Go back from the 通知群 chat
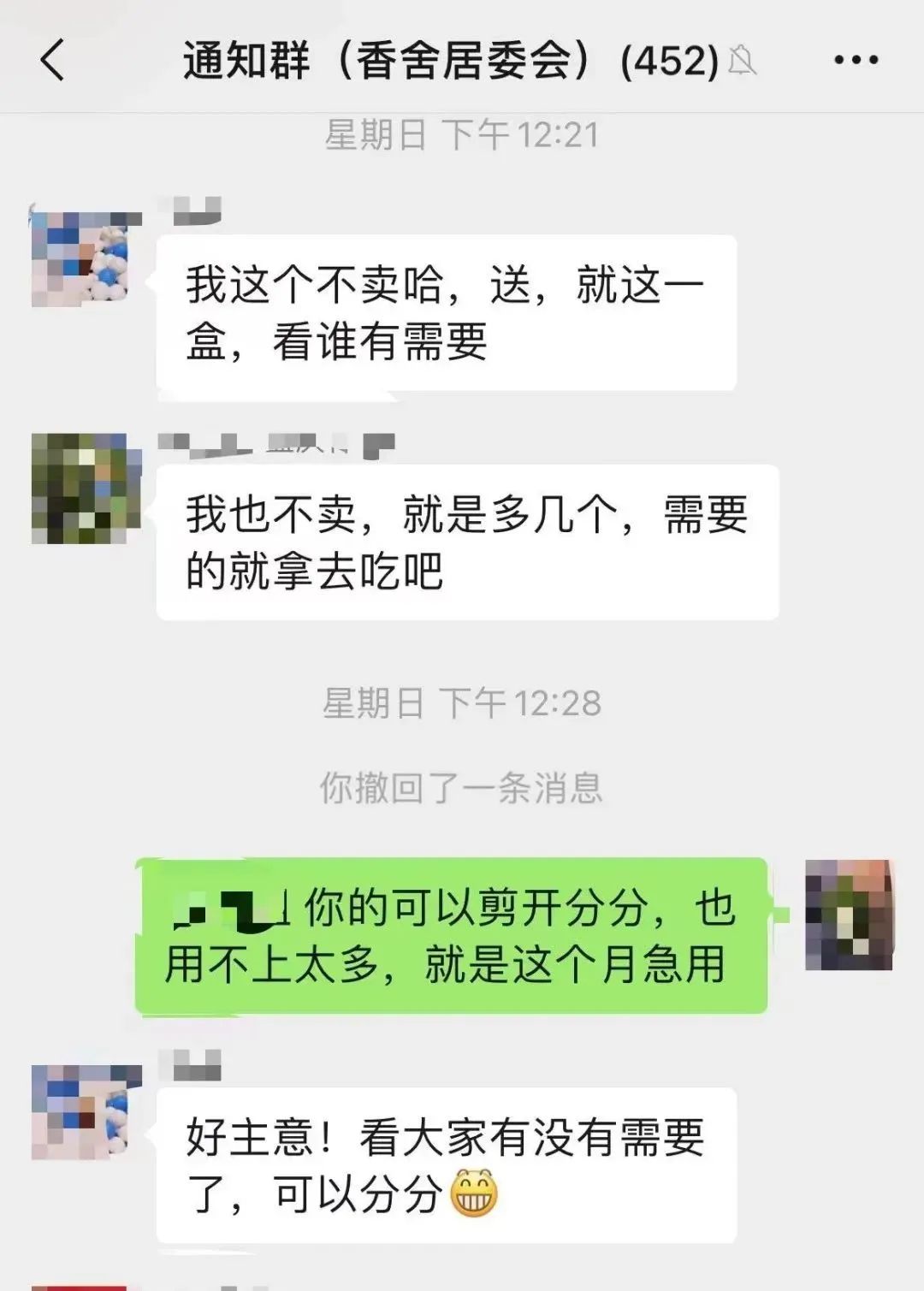This screenshot has width=924, height=1291. 53,61
